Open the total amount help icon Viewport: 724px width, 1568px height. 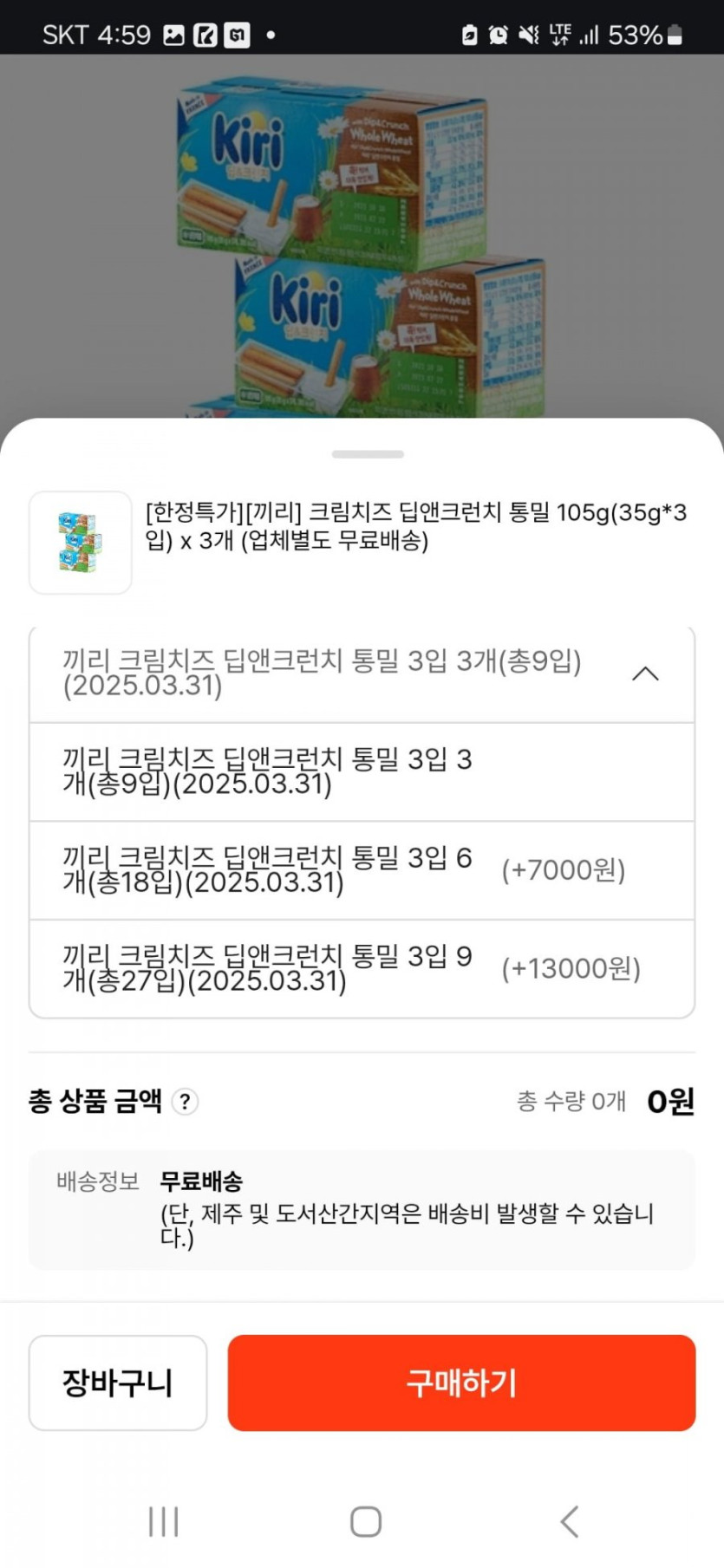(185, 1102)
